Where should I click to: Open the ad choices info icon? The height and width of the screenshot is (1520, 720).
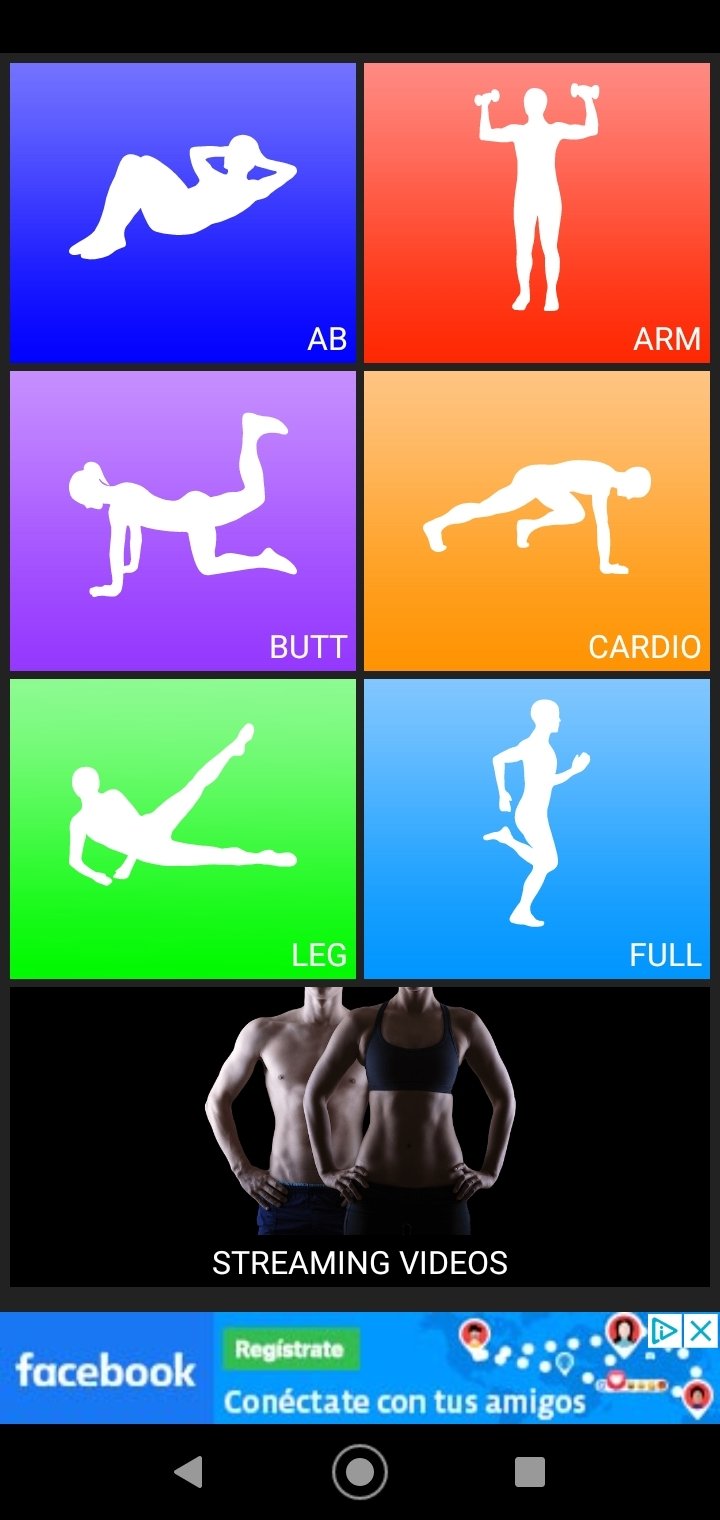pos(665,1330)
